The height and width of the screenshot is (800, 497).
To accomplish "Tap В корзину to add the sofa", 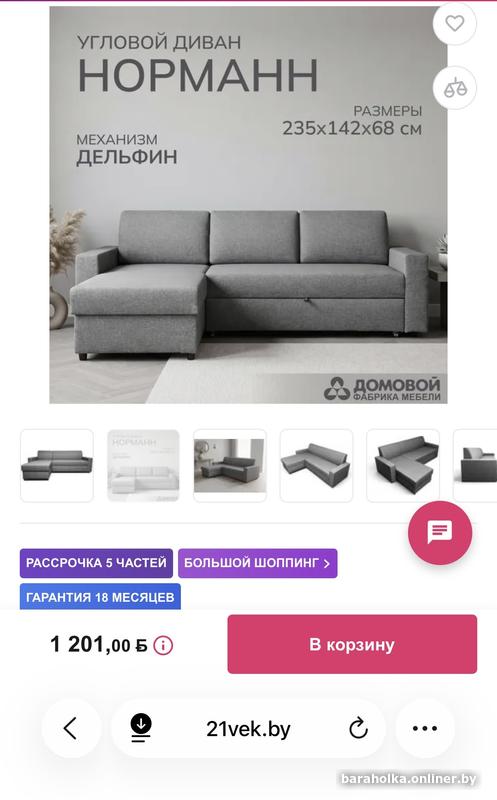I will pyautogui.click(x=352, y=644).
